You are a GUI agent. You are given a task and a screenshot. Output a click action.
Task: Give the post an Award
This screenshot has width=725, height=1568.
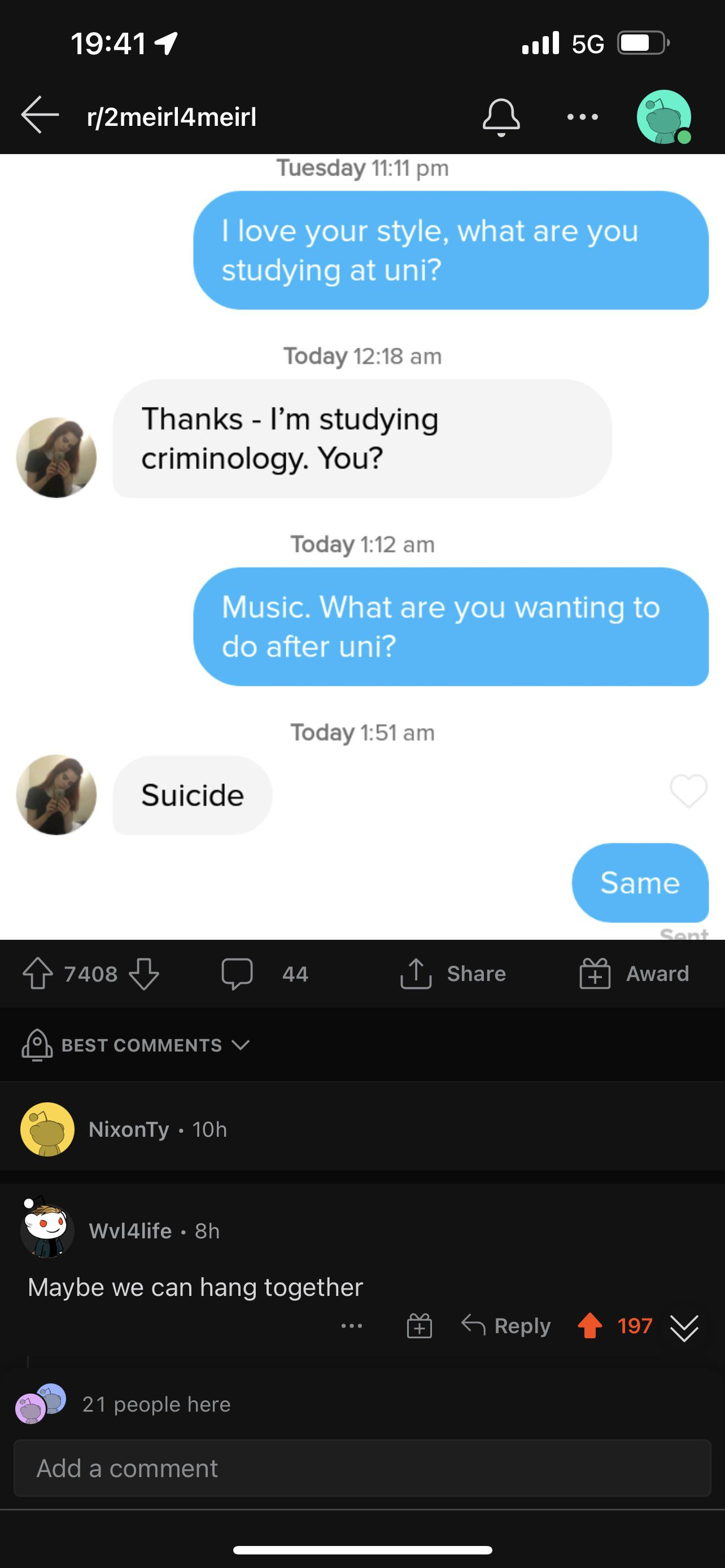[634, 973]
